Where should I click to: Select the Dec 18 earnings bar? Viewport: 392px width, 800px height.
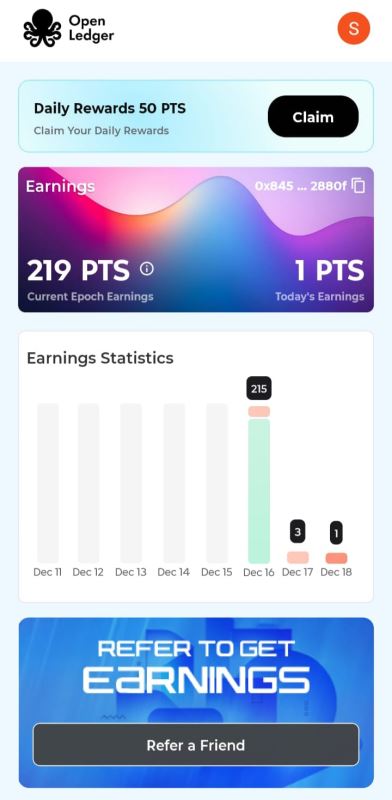[336, 558]
